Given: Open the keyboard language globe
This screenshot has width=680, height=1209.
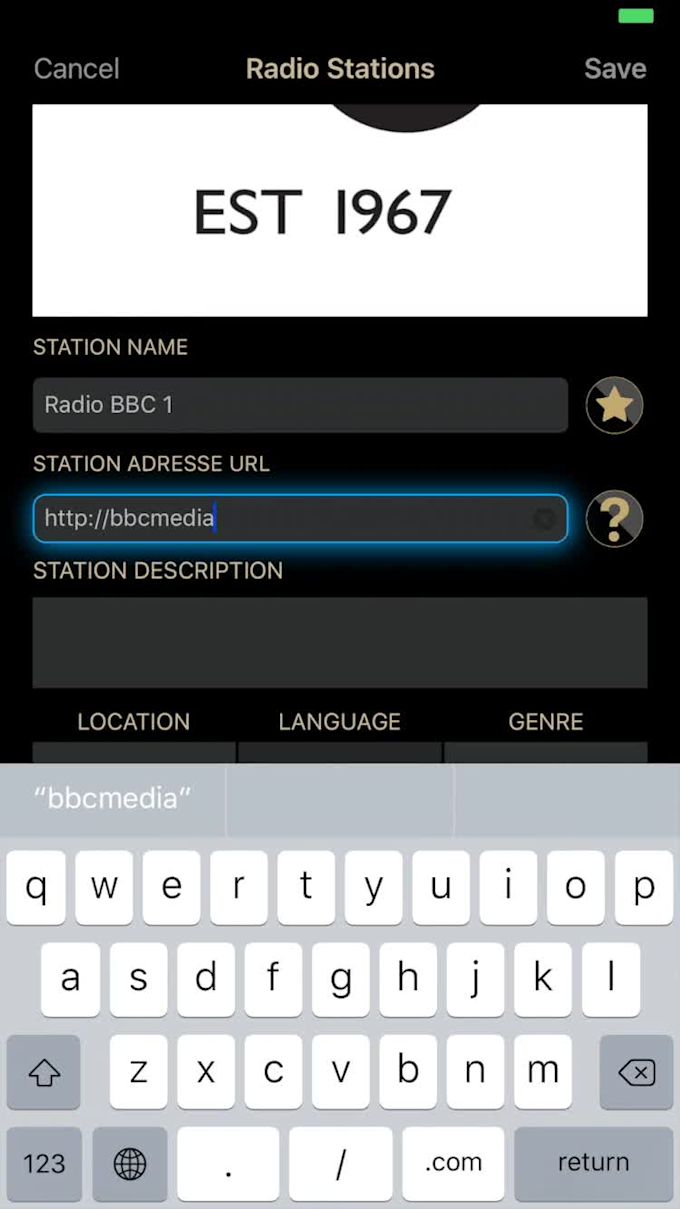Looking at the screenshot, I should [130, 1163].
